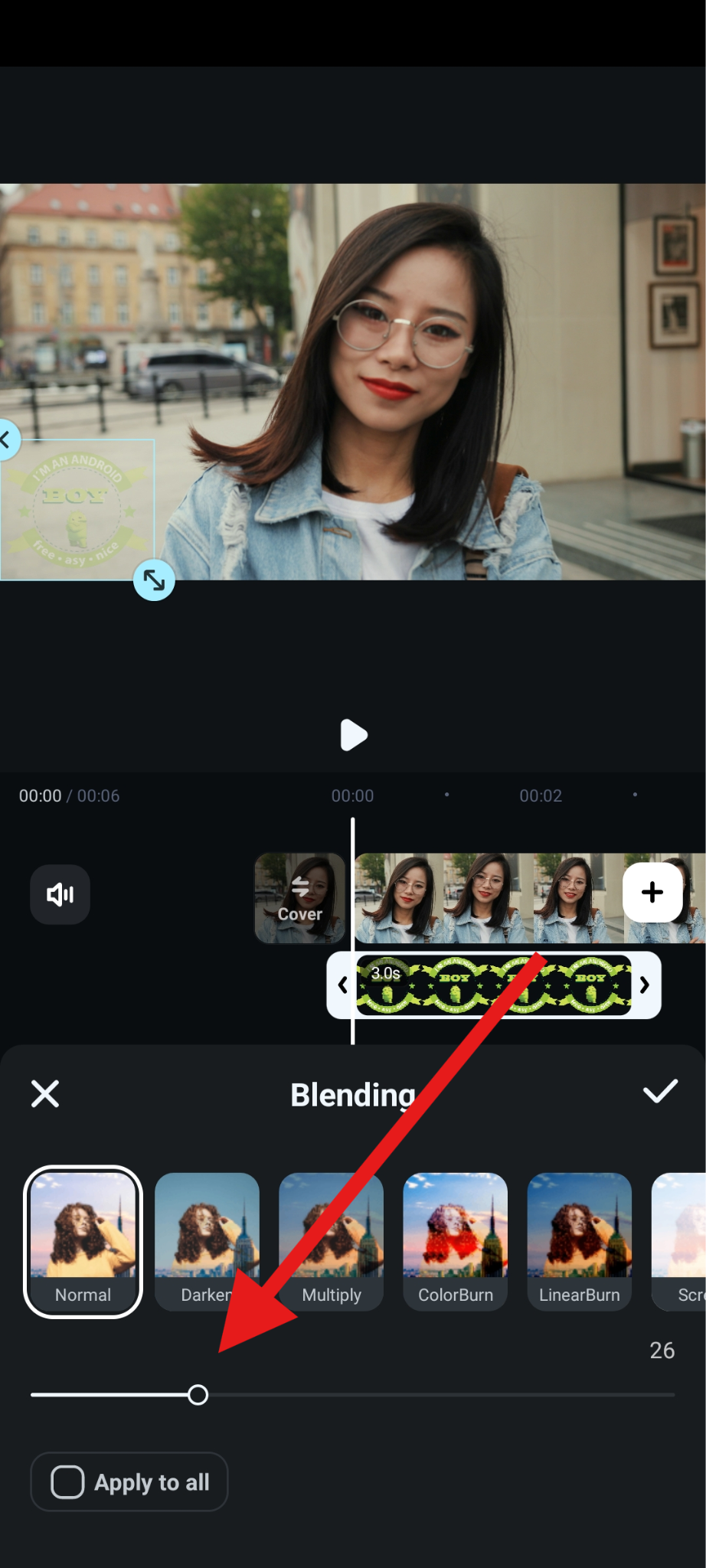The width and height of the screenshot is (706, 1568).
Task: Tick the Apply to all checkbox
Action: coord(68,1482)
